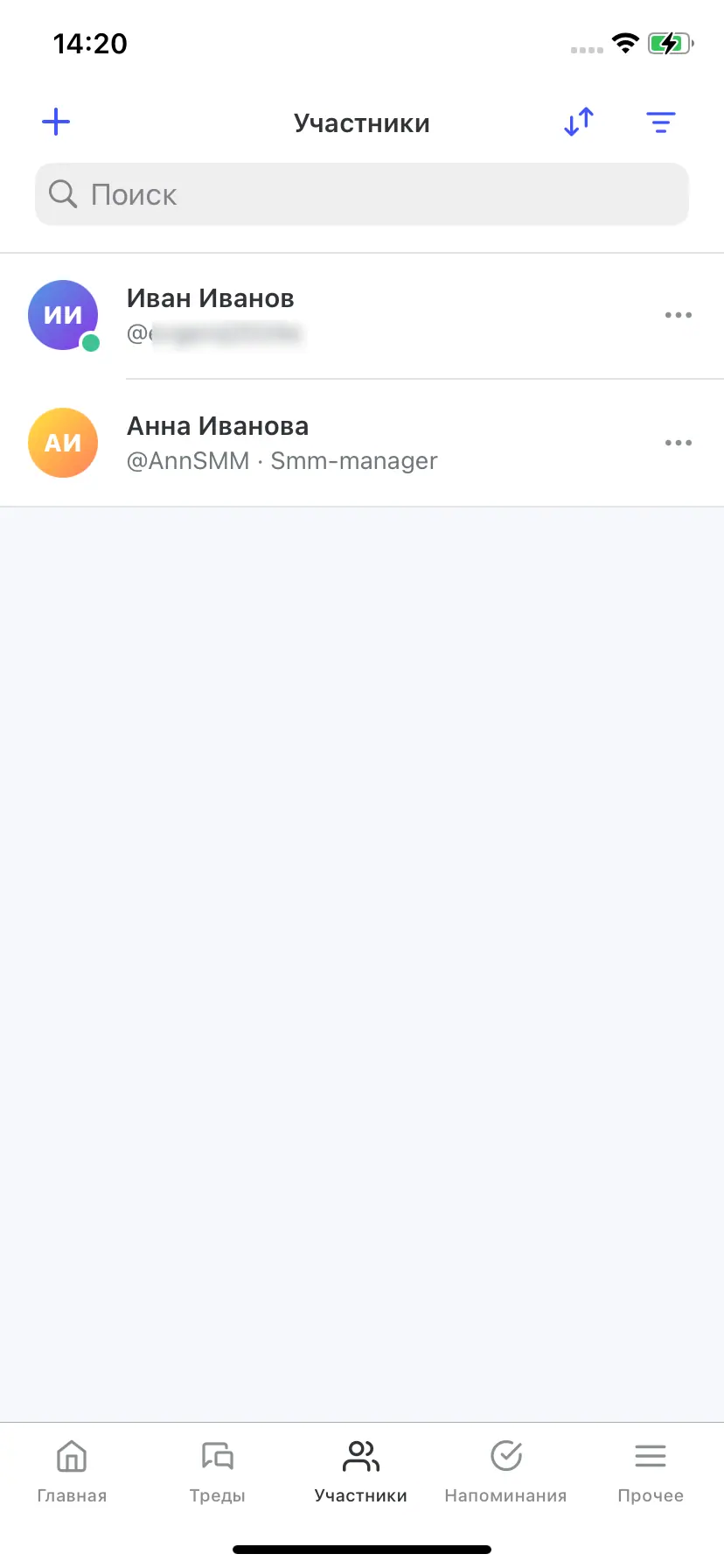Open the sort order options
724x1568 pixels.
[x=579, y=122]
